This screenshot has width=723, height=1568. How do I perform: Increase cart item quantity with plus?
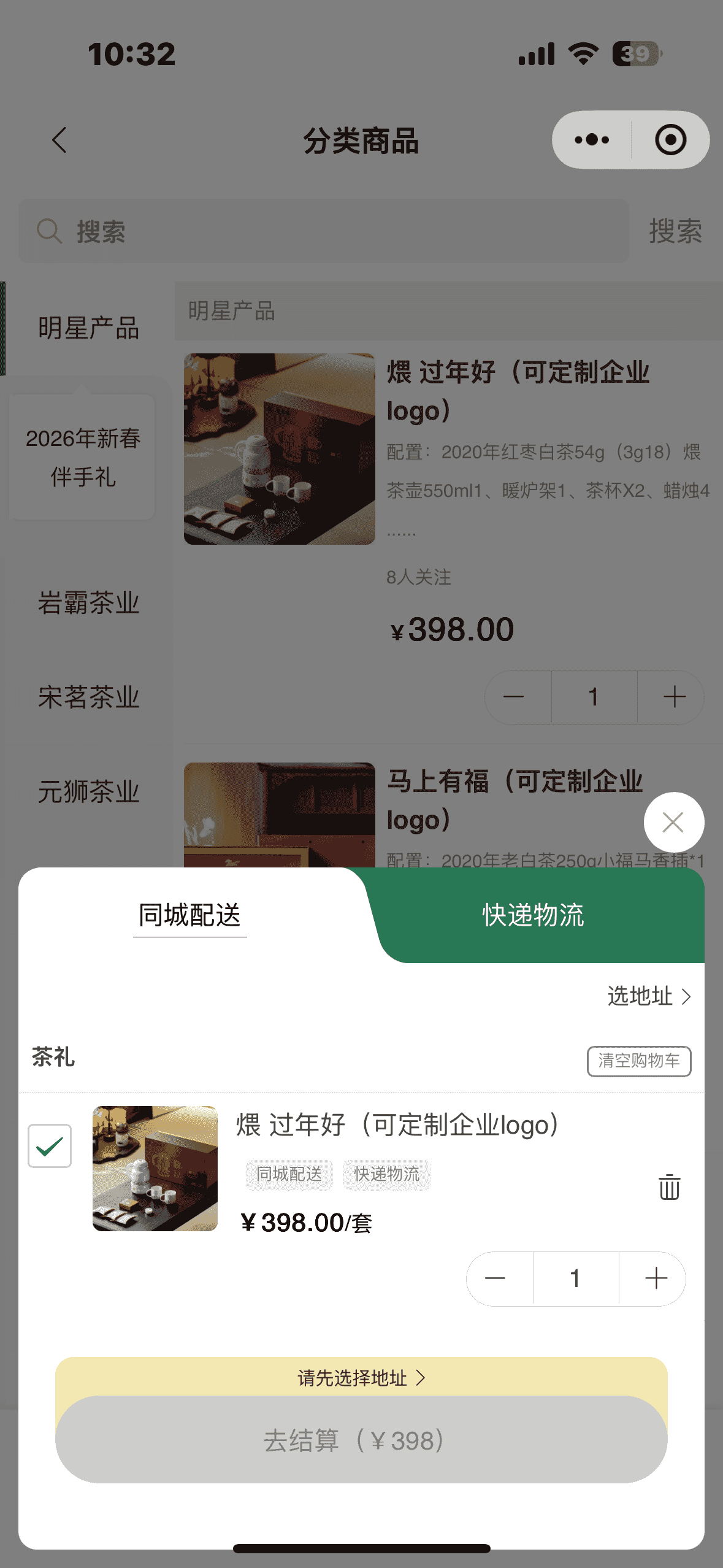point(656,1278)
